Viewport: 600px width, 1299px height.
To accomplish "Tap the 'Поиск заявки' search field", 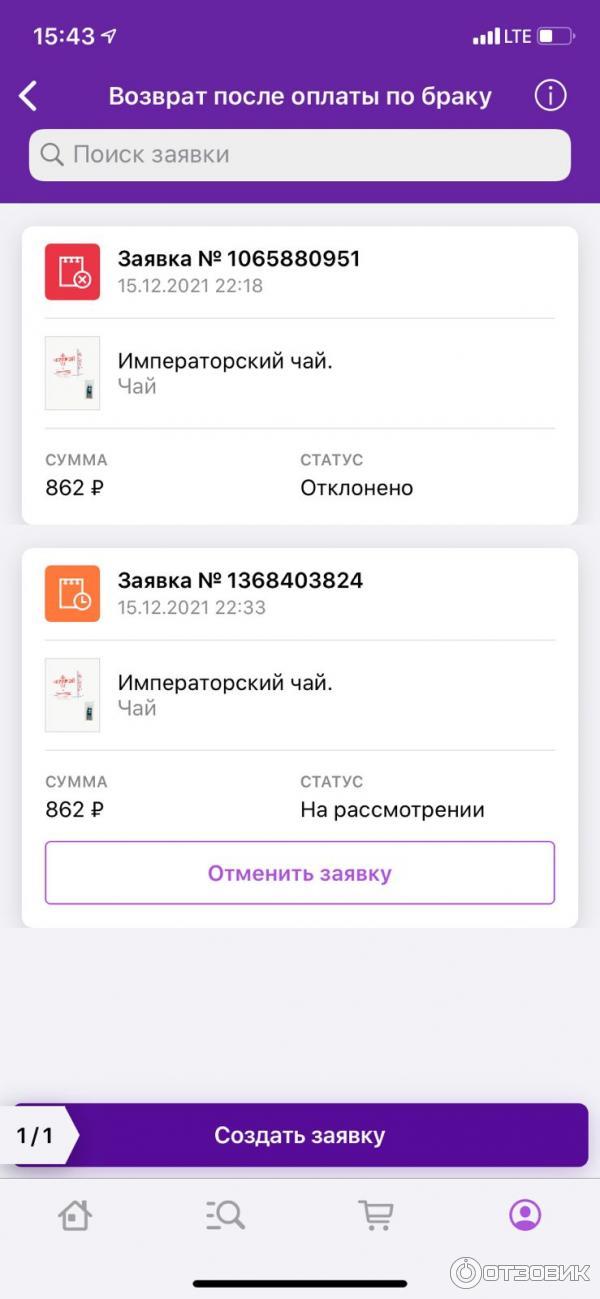I will pos(300,155).
